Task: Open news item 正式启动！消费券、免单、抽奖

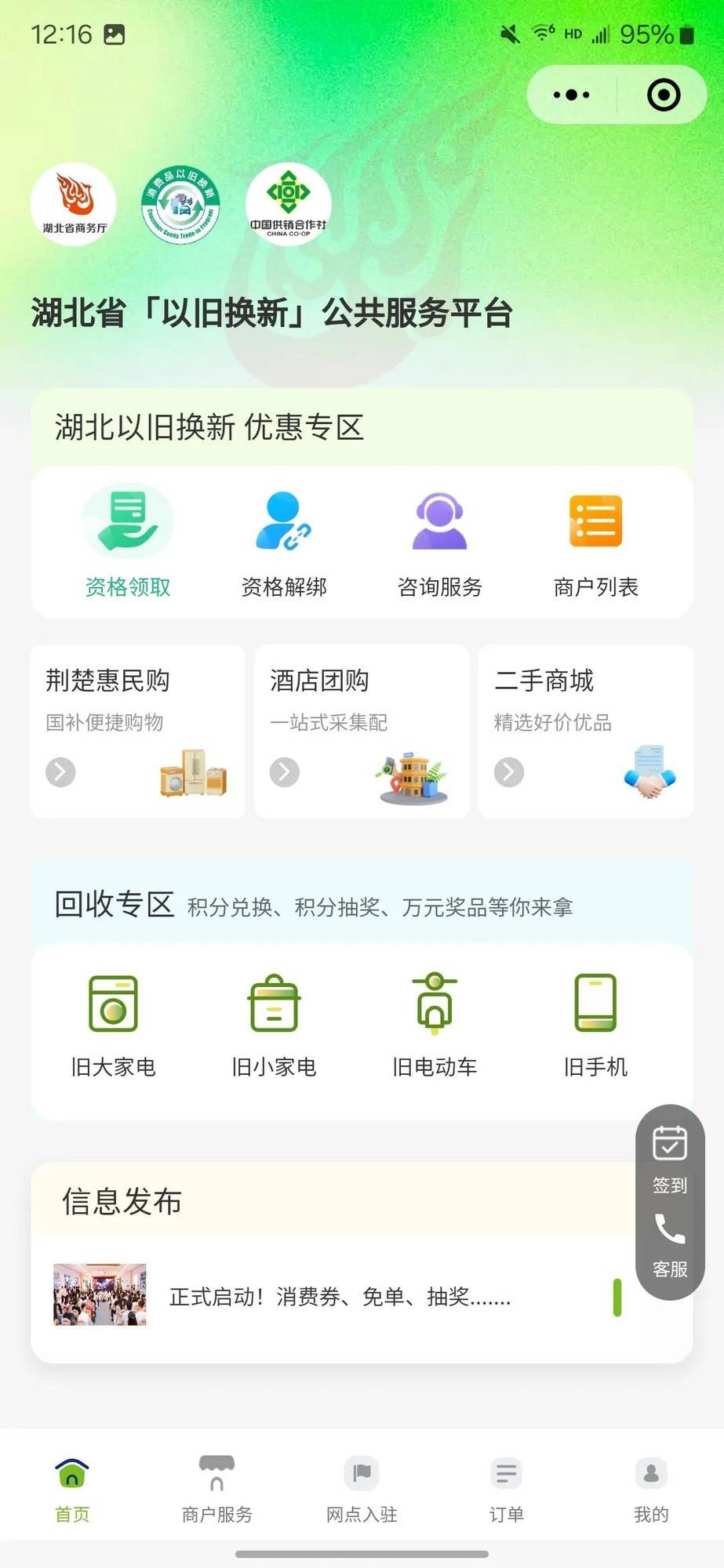Action: [340, 1297]
